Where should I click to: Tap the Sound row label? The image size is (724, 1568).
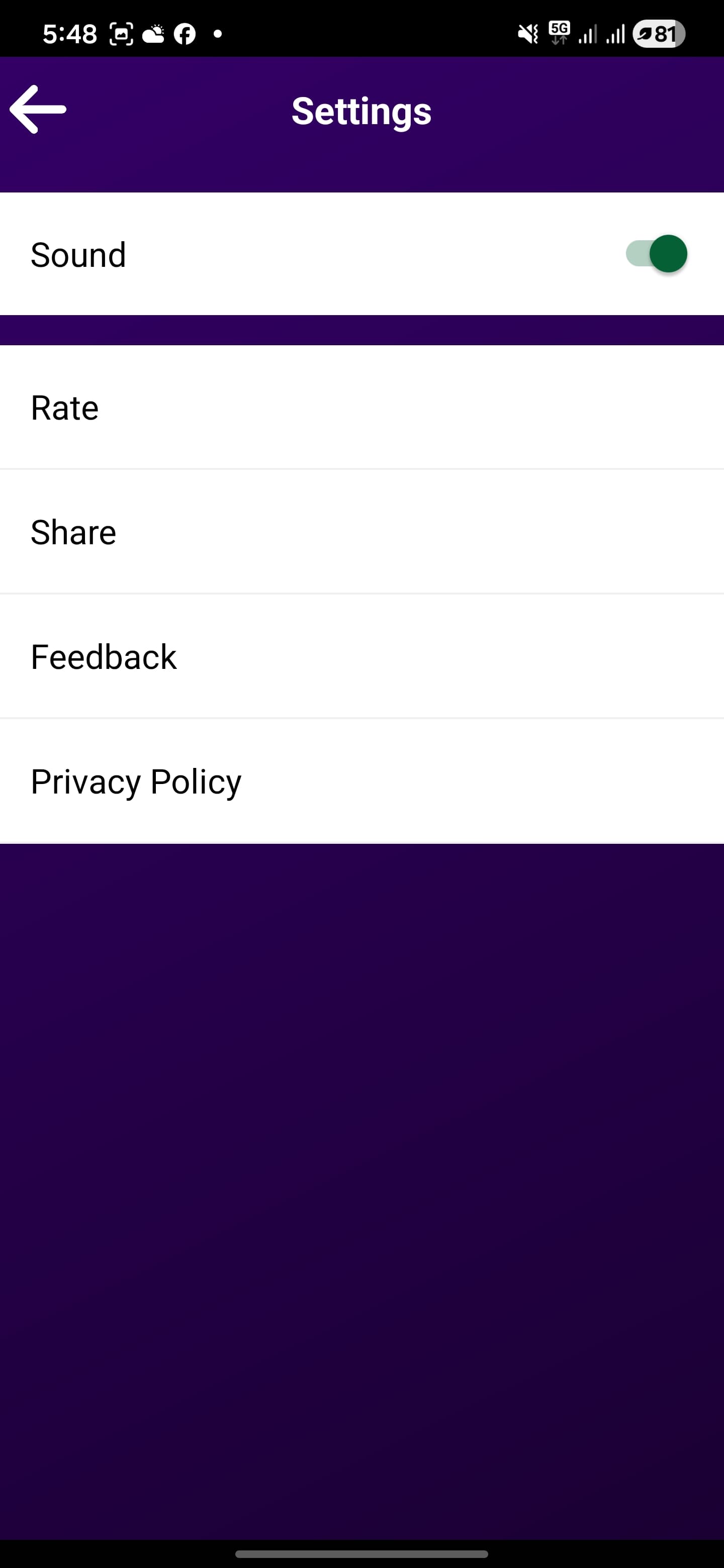pyautogui.click(x=78, y=254)
